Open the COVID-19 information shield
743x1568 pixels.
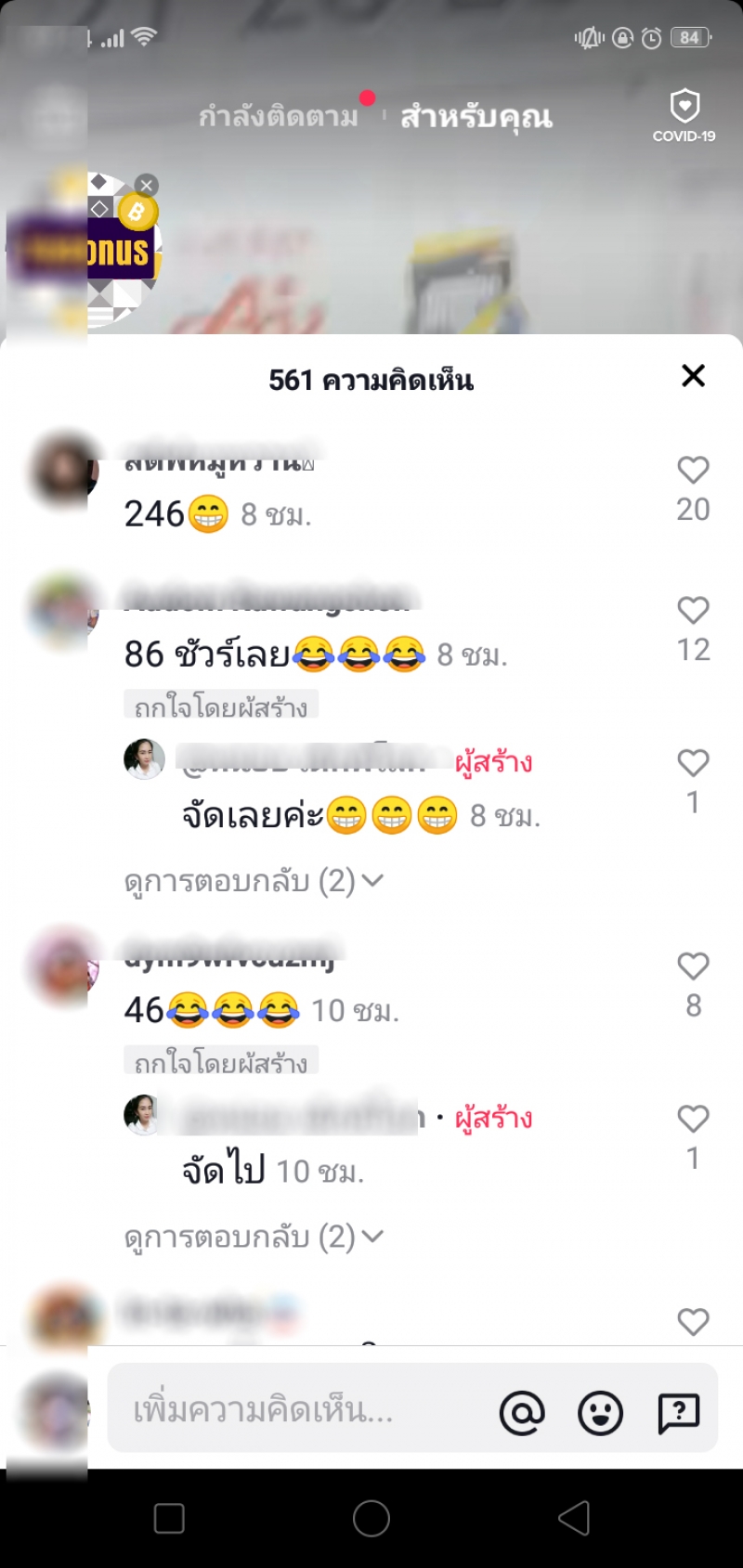click(684, 115)
